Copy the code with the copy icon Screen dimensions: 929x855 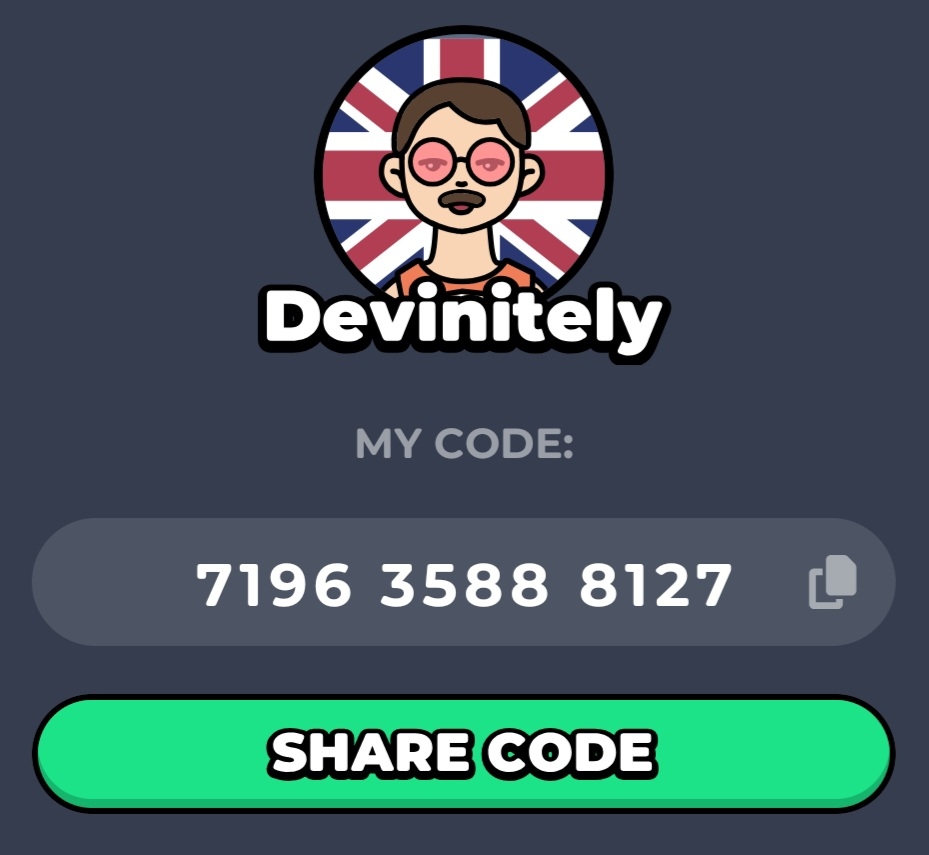click(832, 582)
